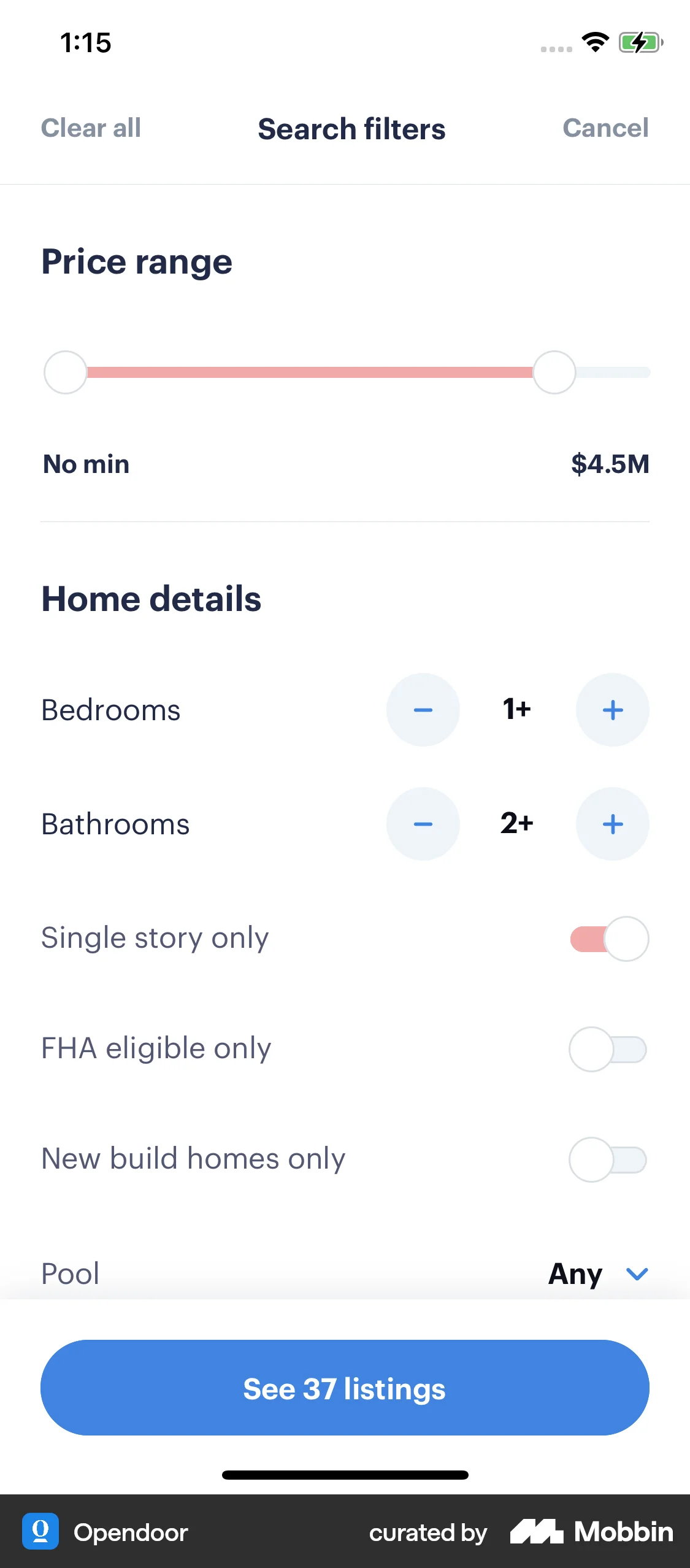Tap the No min price label
Screen dimensions: 690x1568
85,464
